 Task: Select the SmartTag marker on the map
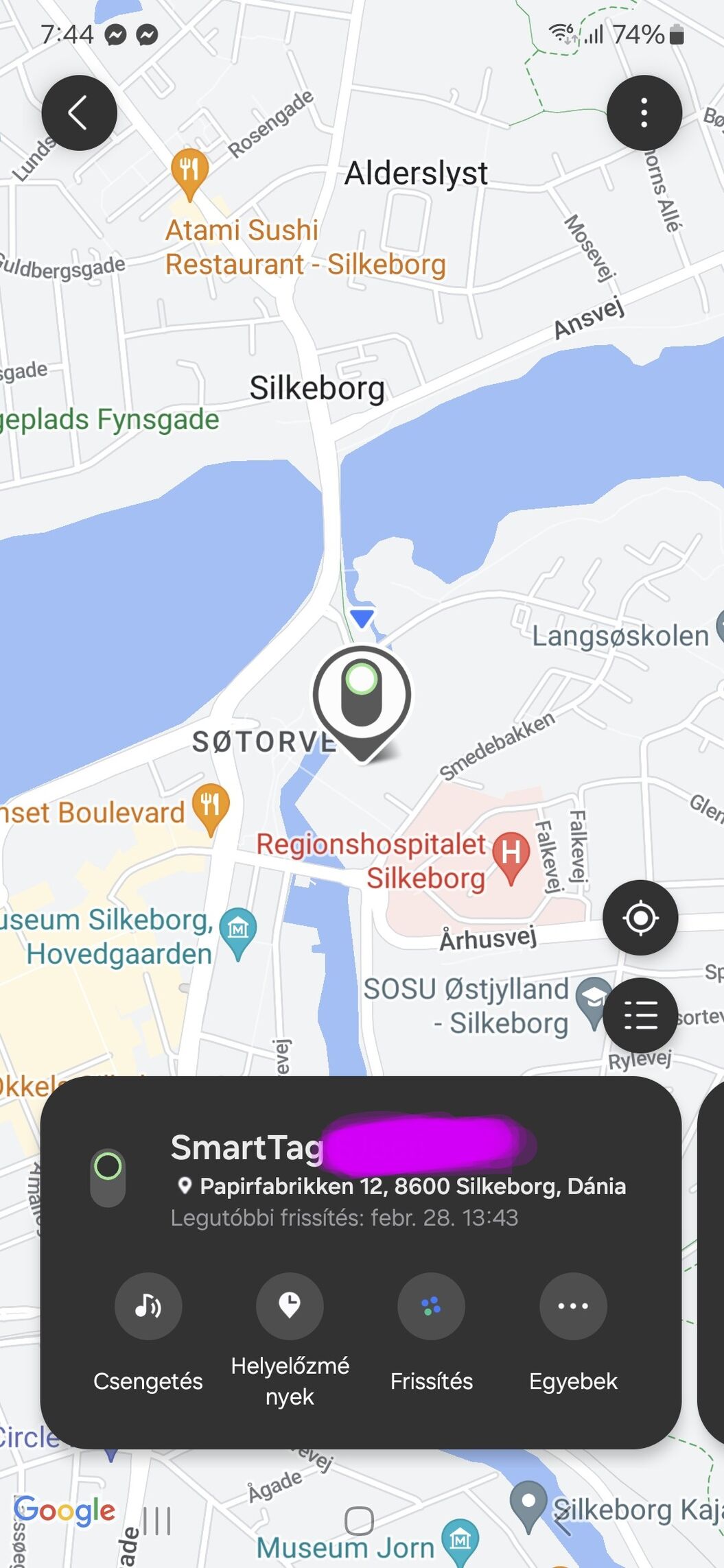pos(362,700)
